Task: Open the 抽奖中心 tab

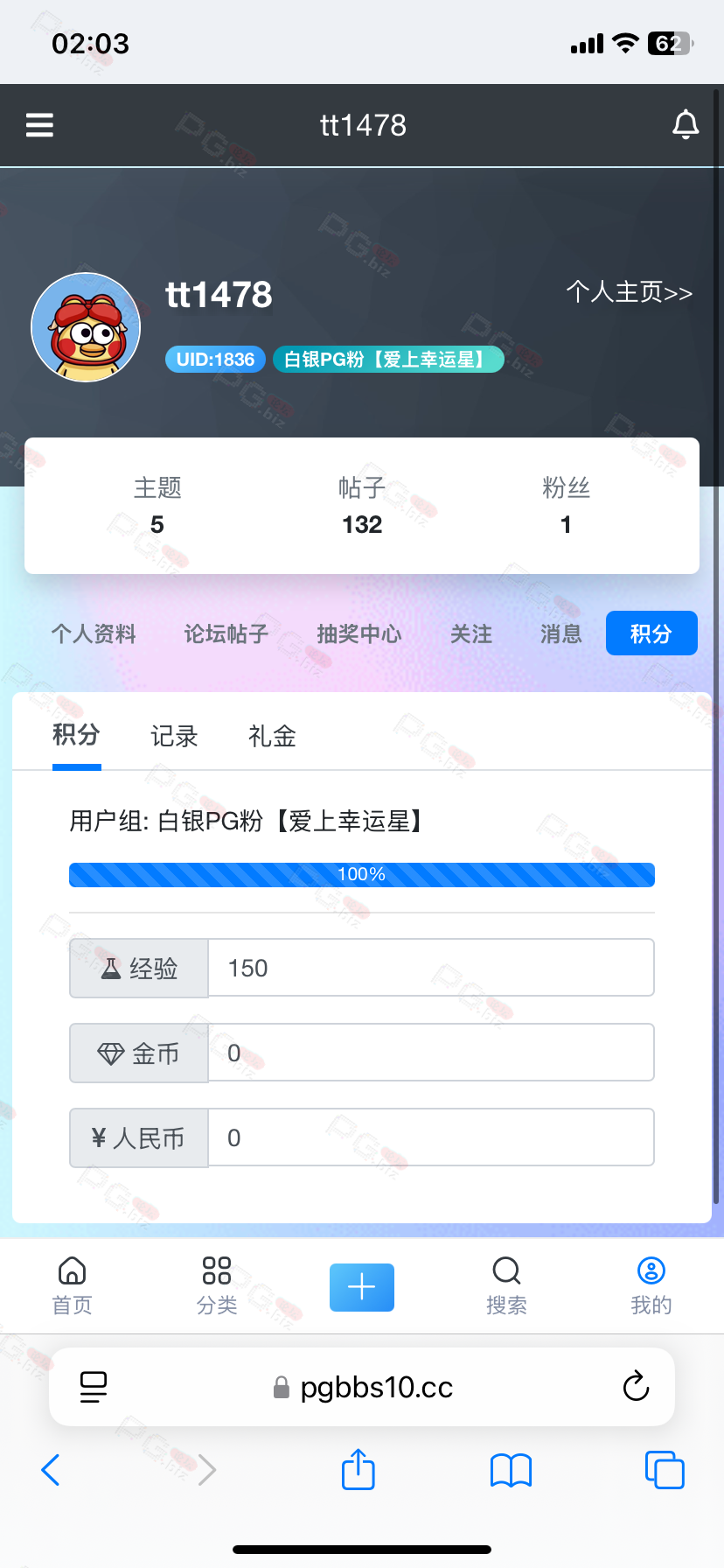Action: coord(359,633)
